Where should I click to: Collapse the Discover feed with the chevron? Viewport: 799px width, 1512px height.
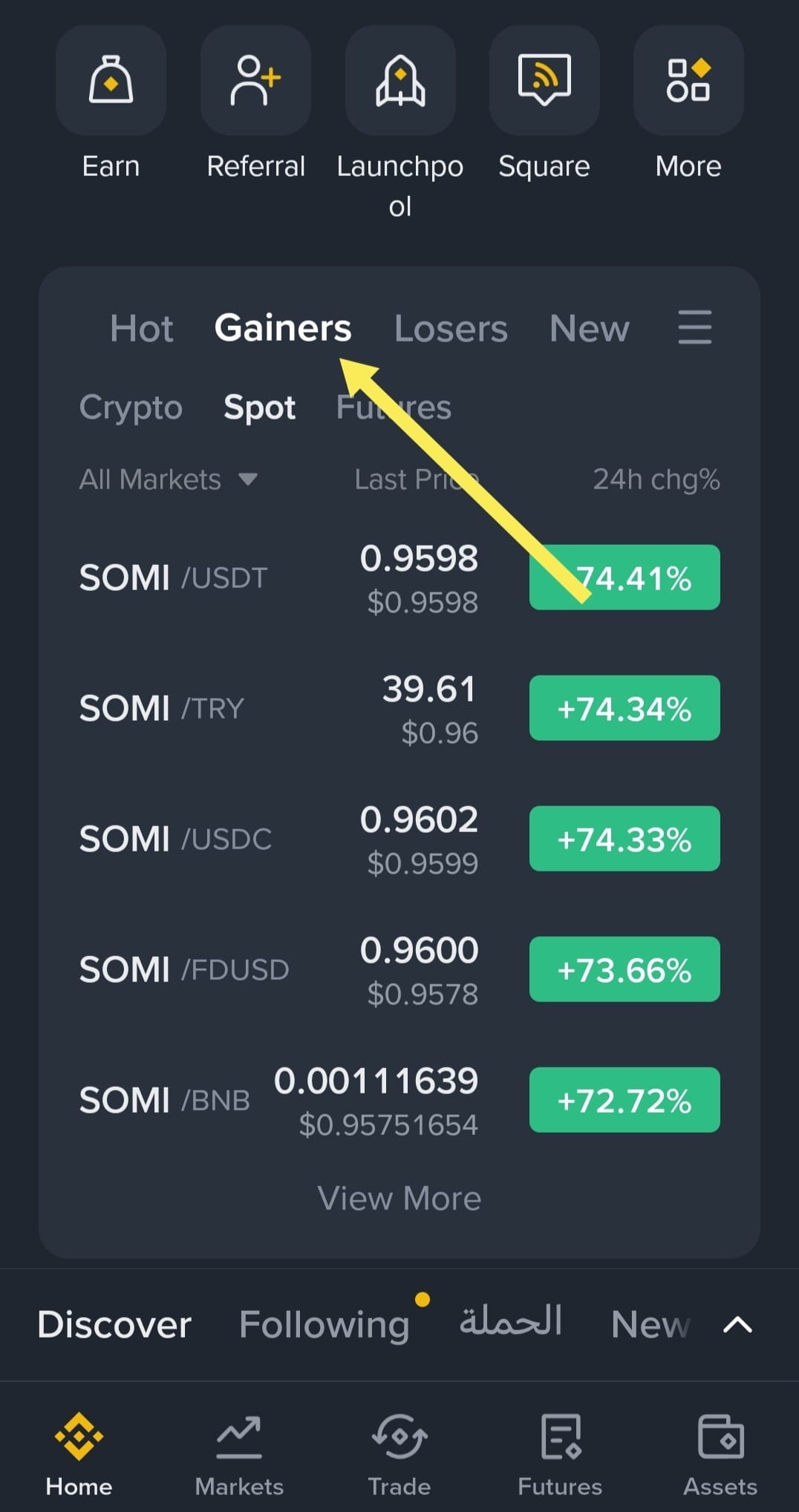click(x=737, y=1325)
